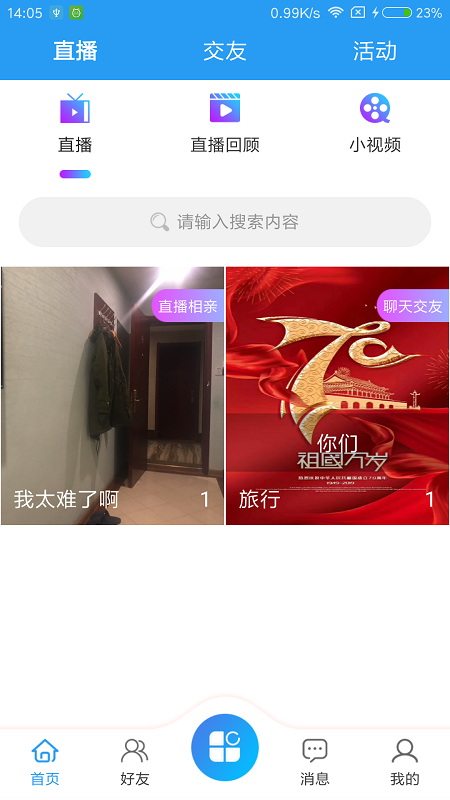Switch to the 我的 profile tab
The height and width of the screenshot is (800, 450).
pyautogui.click(x=405, y=762)
